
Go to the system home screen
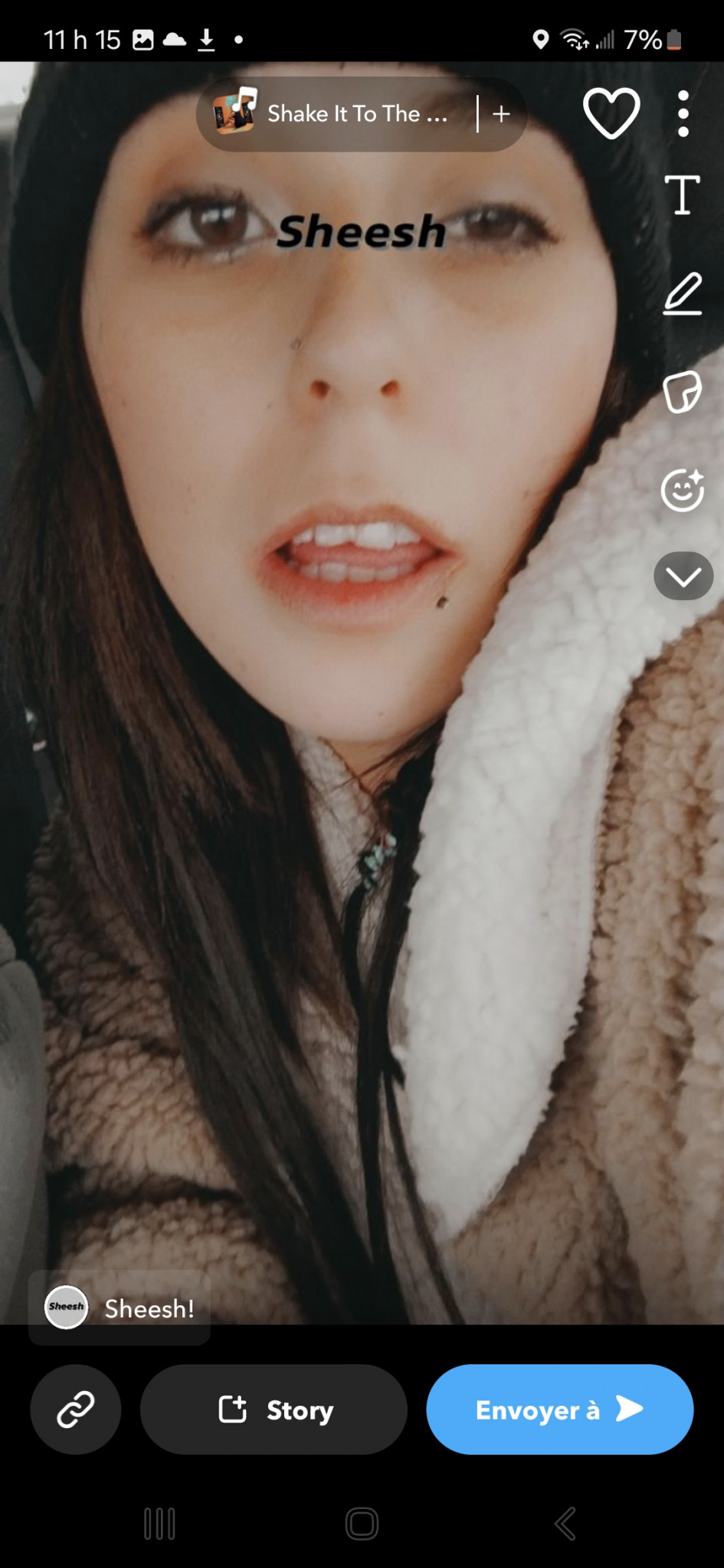click(362, 1524)
